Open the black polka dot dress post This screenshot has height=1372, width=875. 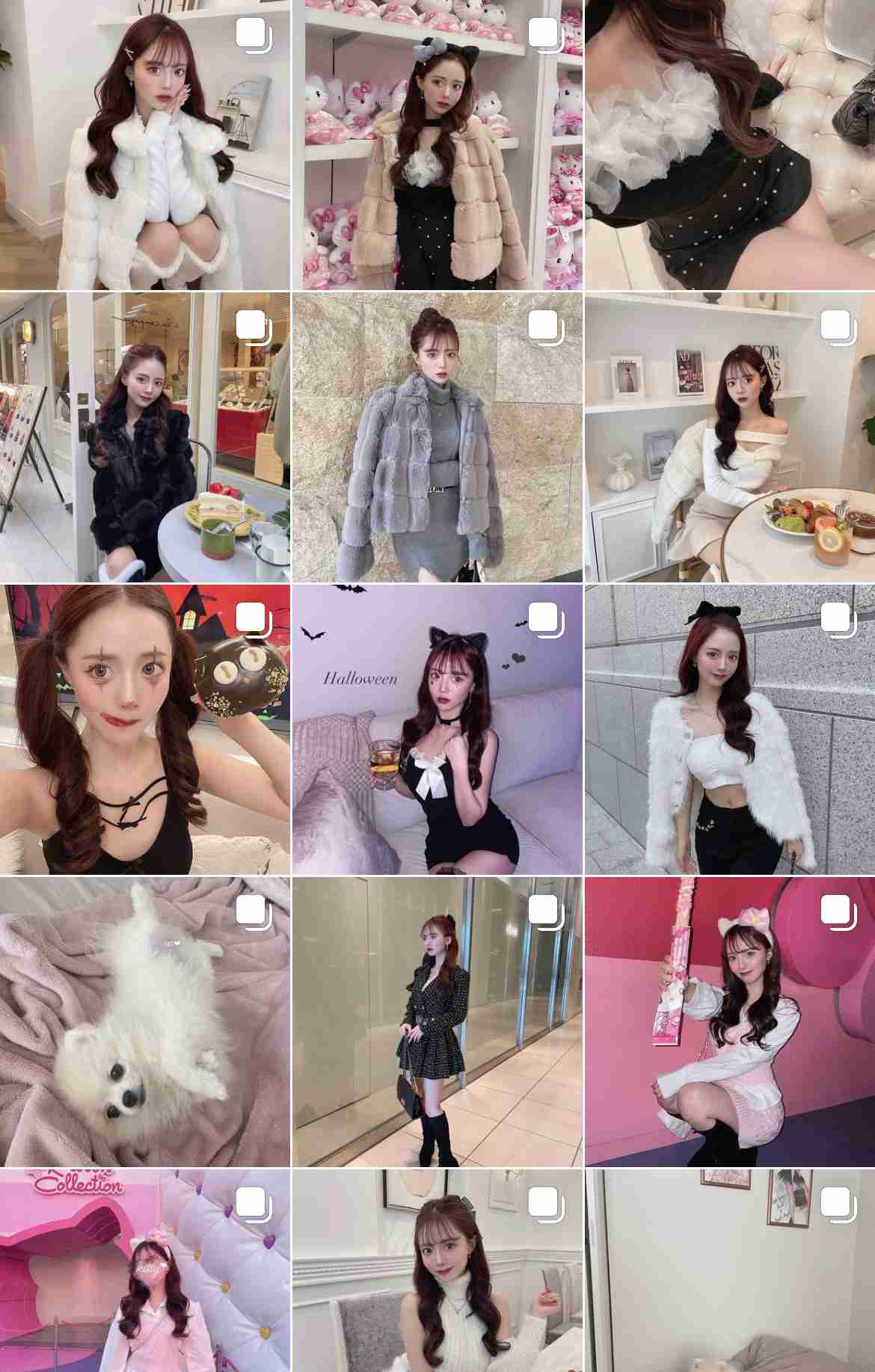tap(437, 1021)
